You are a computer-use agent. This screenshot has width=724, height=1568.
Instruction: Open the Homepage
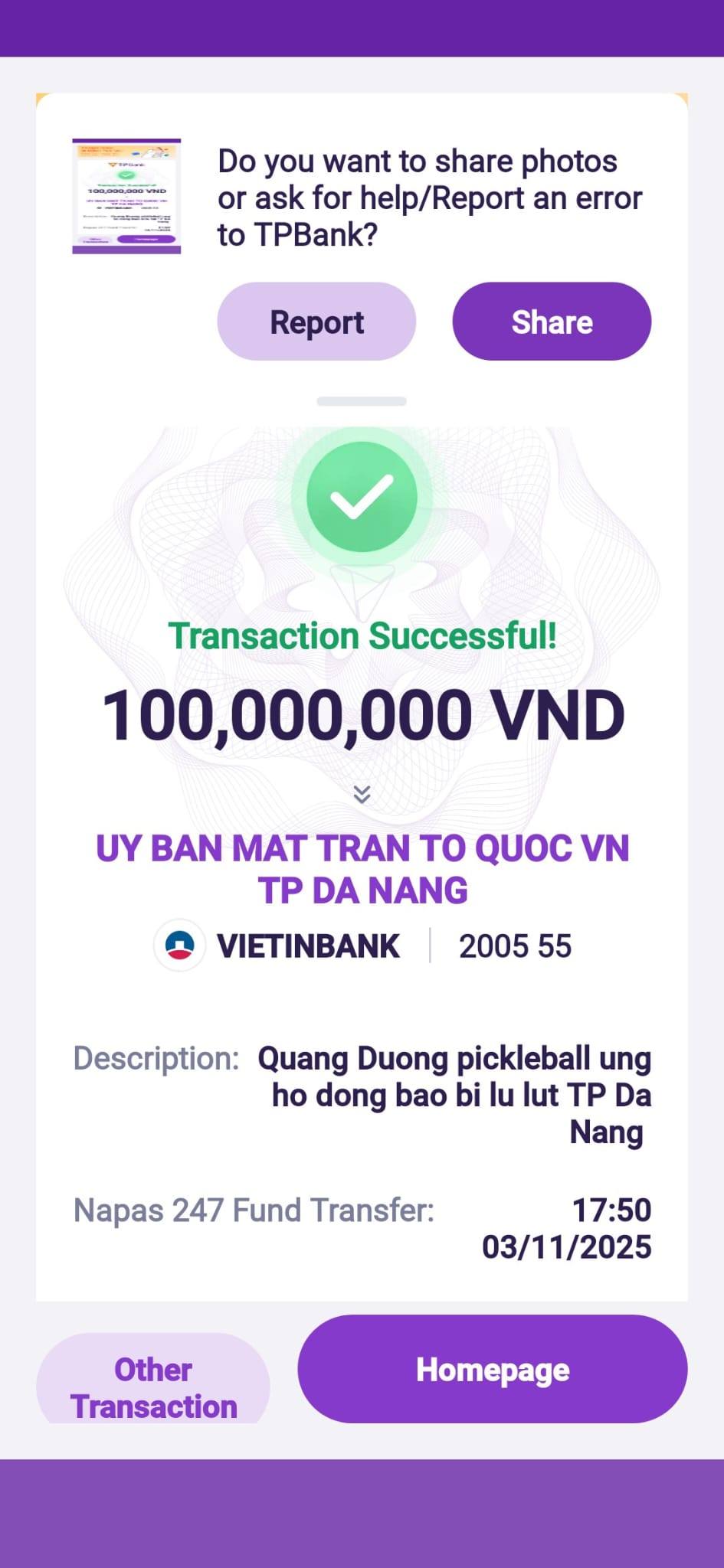[492, 1370]
